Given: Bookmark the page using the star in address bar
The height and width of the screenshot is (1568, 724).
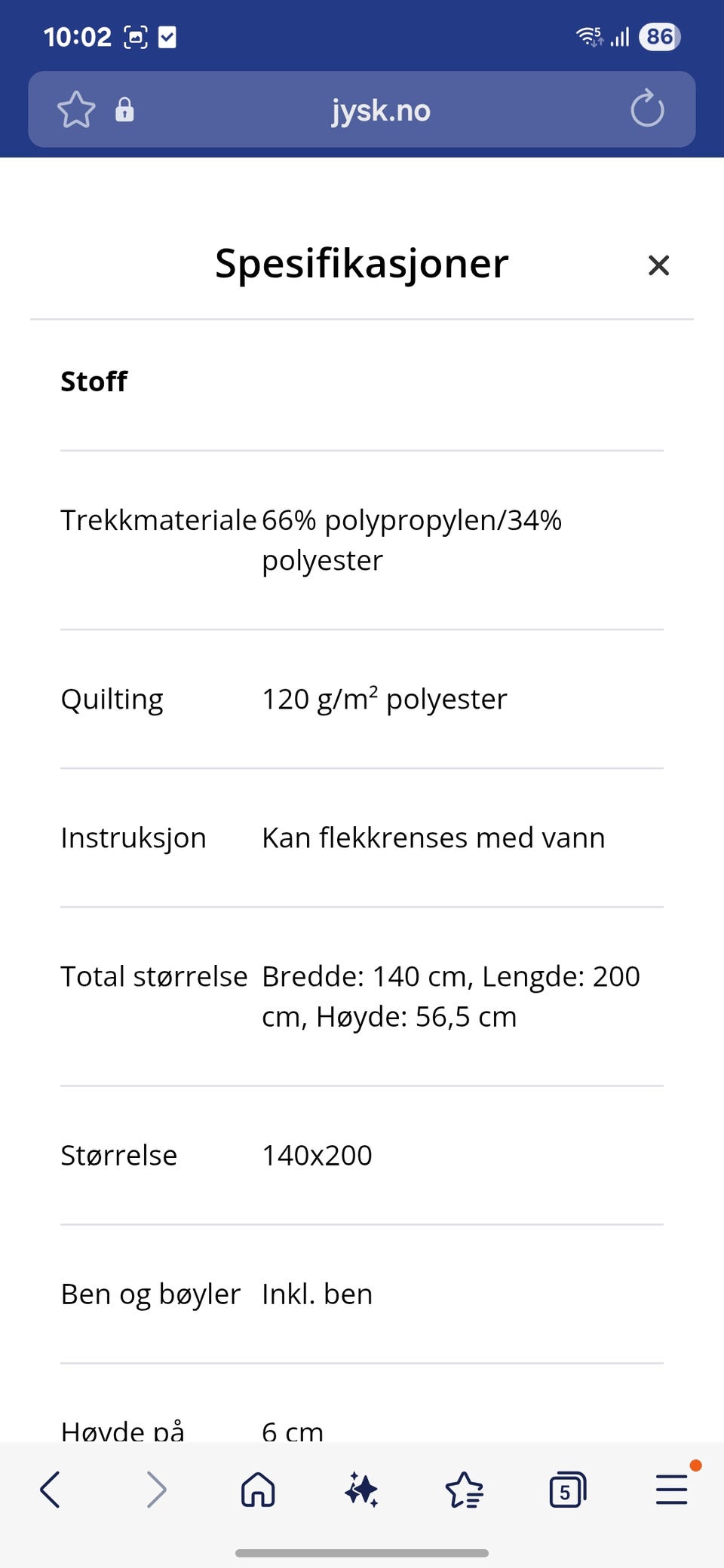Looking at the screenshot, I should [75, 110].
